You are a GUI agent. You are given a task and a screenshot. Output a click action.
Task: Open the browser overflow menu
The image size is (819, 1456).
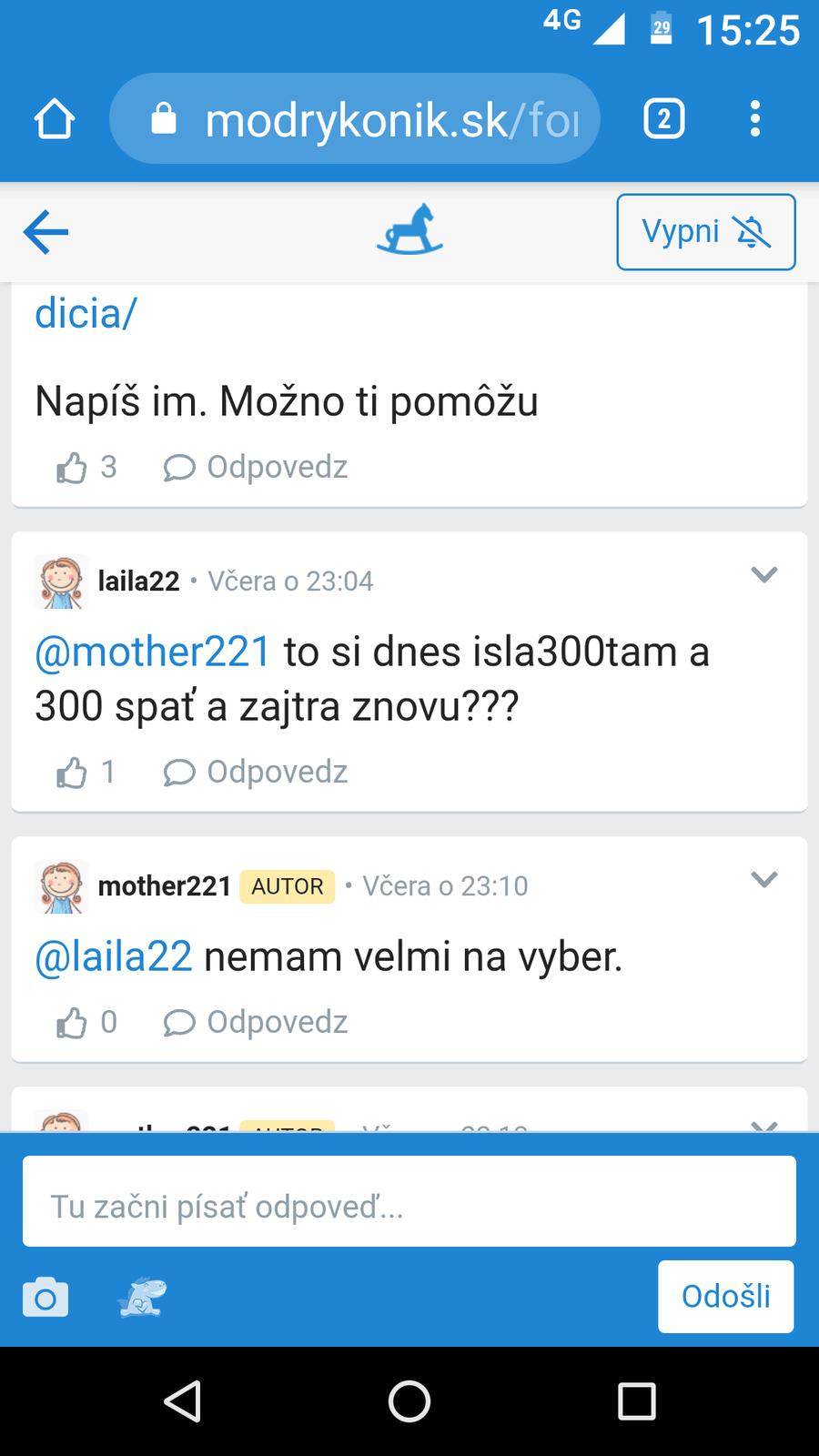(754, 119)
